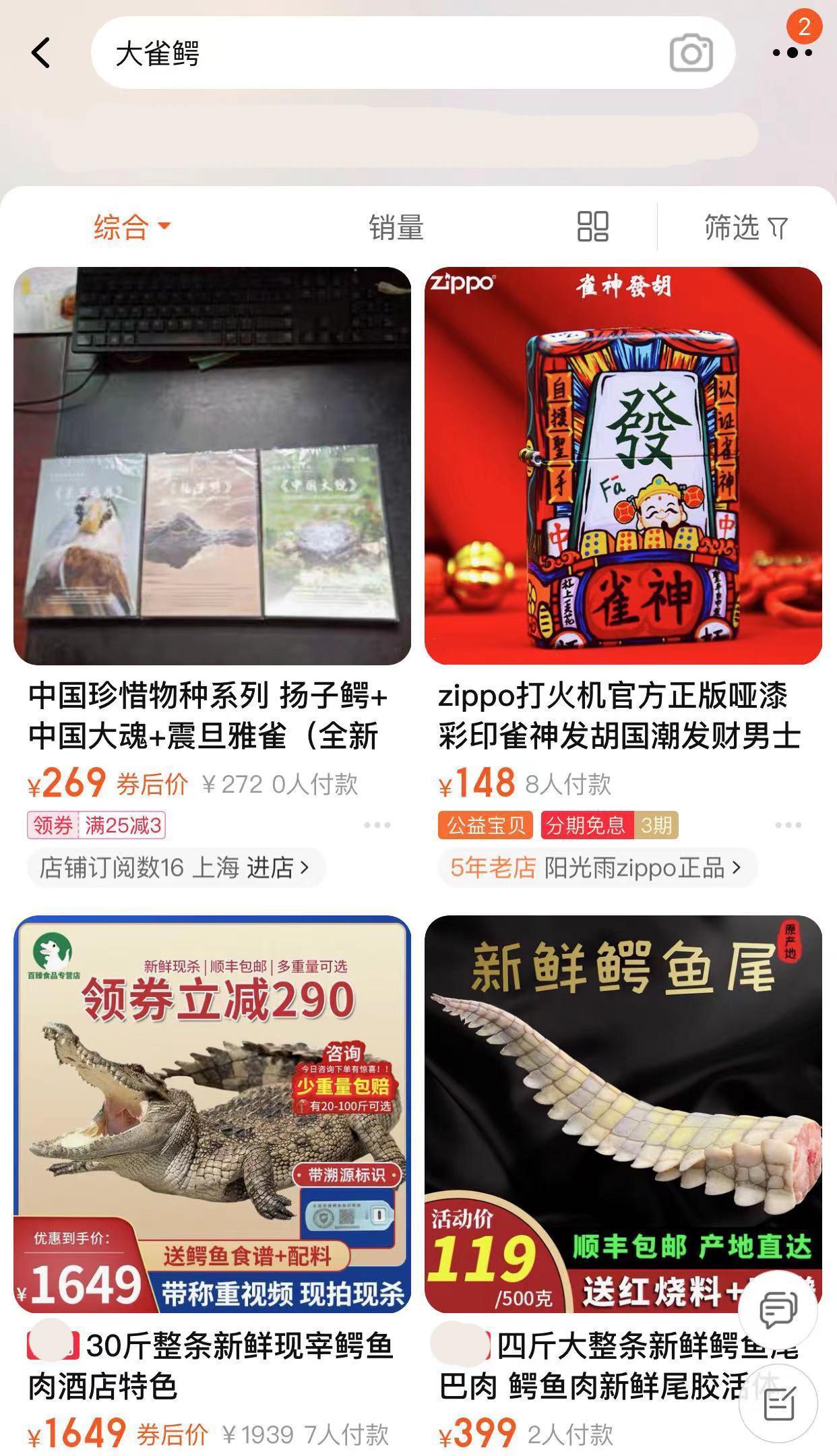This screenshot has height=1456, width=837.
Task: Open the 筛选 filter panel
Action: 745,227
